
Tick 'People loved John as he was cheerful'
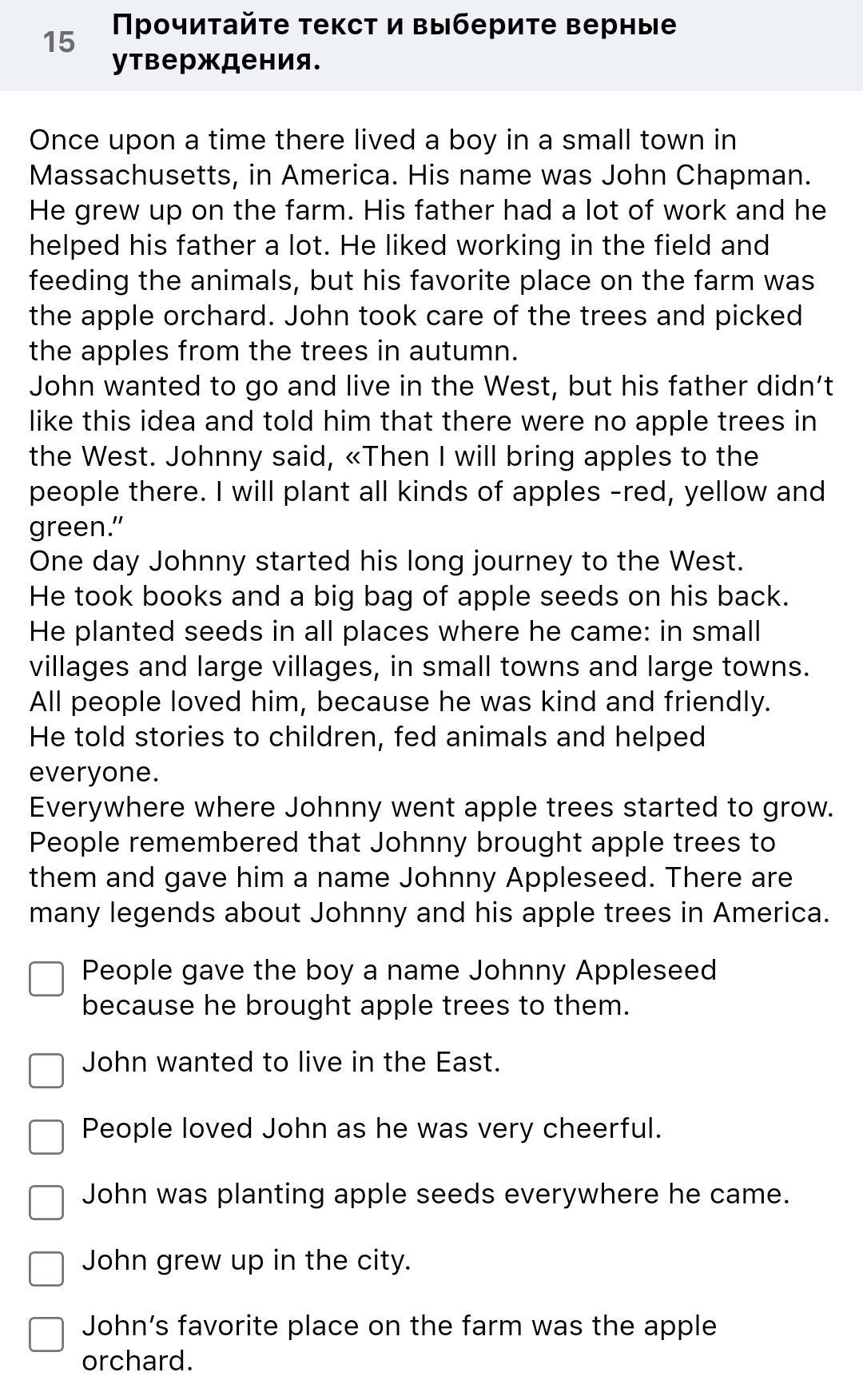(x=46, y=1136)
